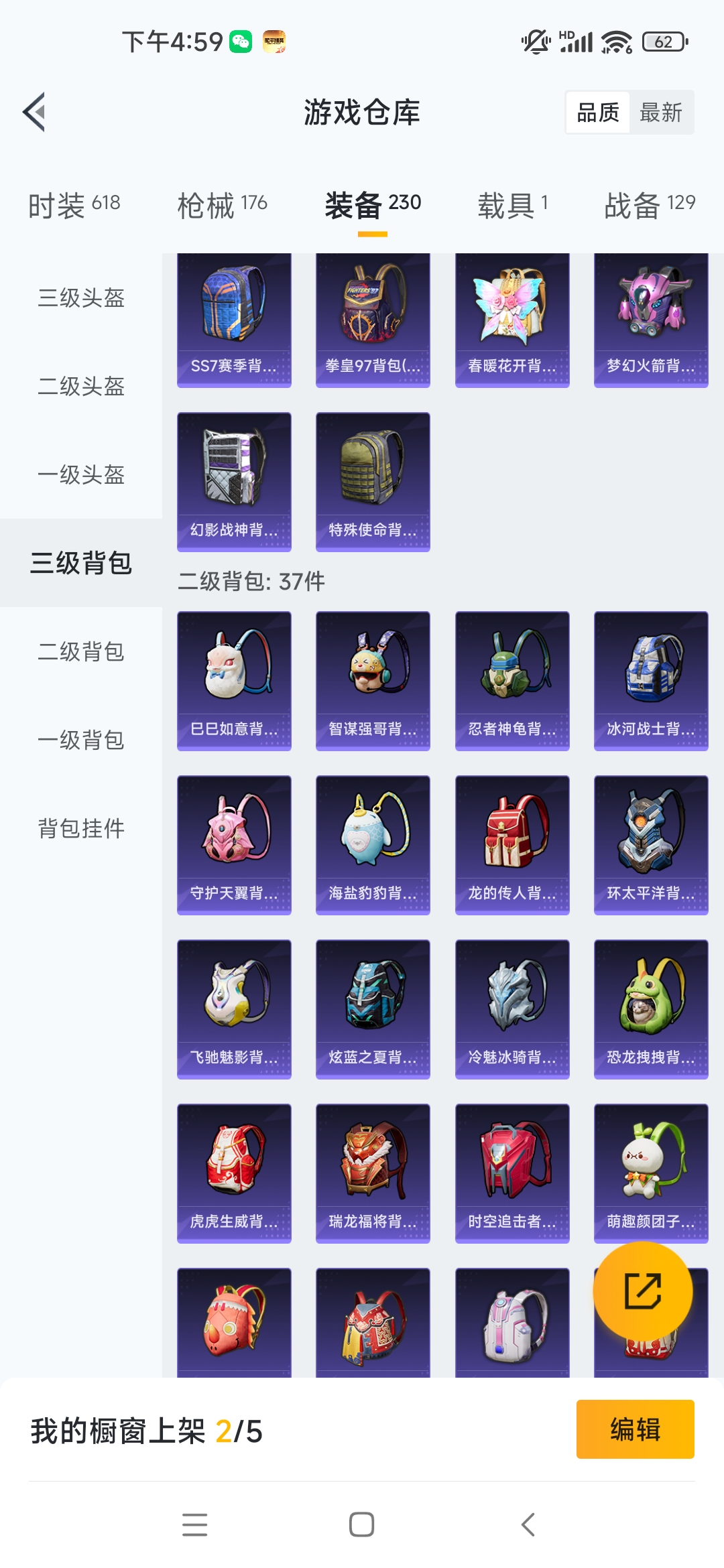Switch to the 时装 tab
The image size is (724, 1568).
pyautogui.click(x=74, y=204)
